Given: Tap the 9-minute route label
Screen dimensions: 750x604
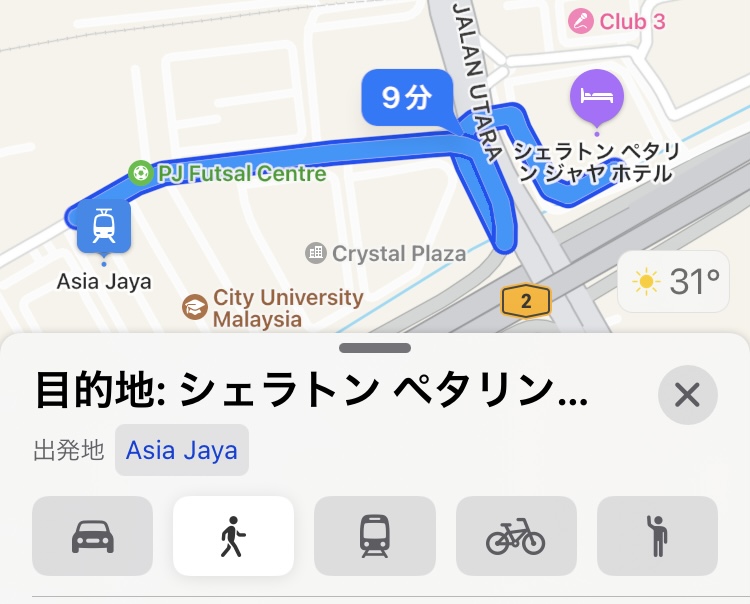Looking at the screenshot, I should click(405, 98).
